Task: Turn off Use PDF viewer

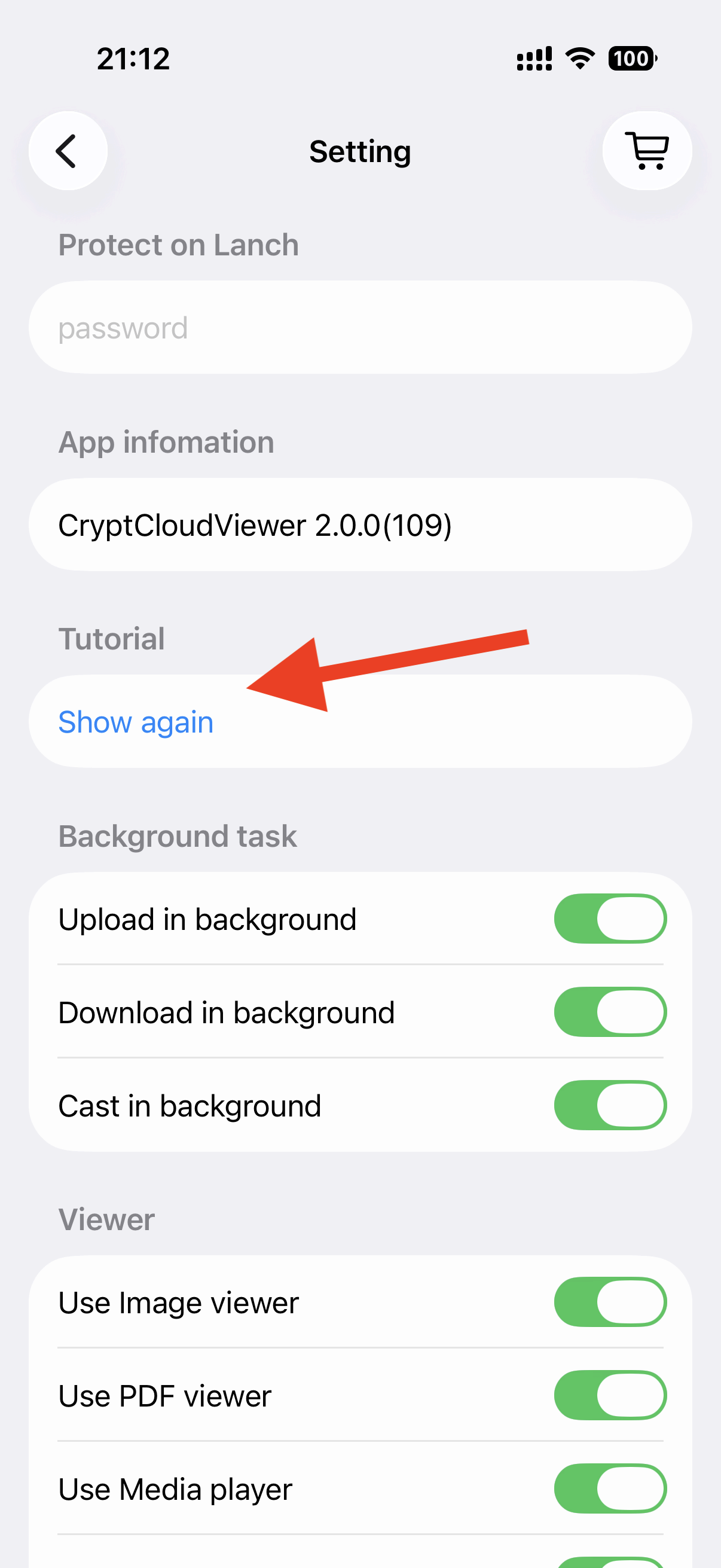Action: point(610,1395)
